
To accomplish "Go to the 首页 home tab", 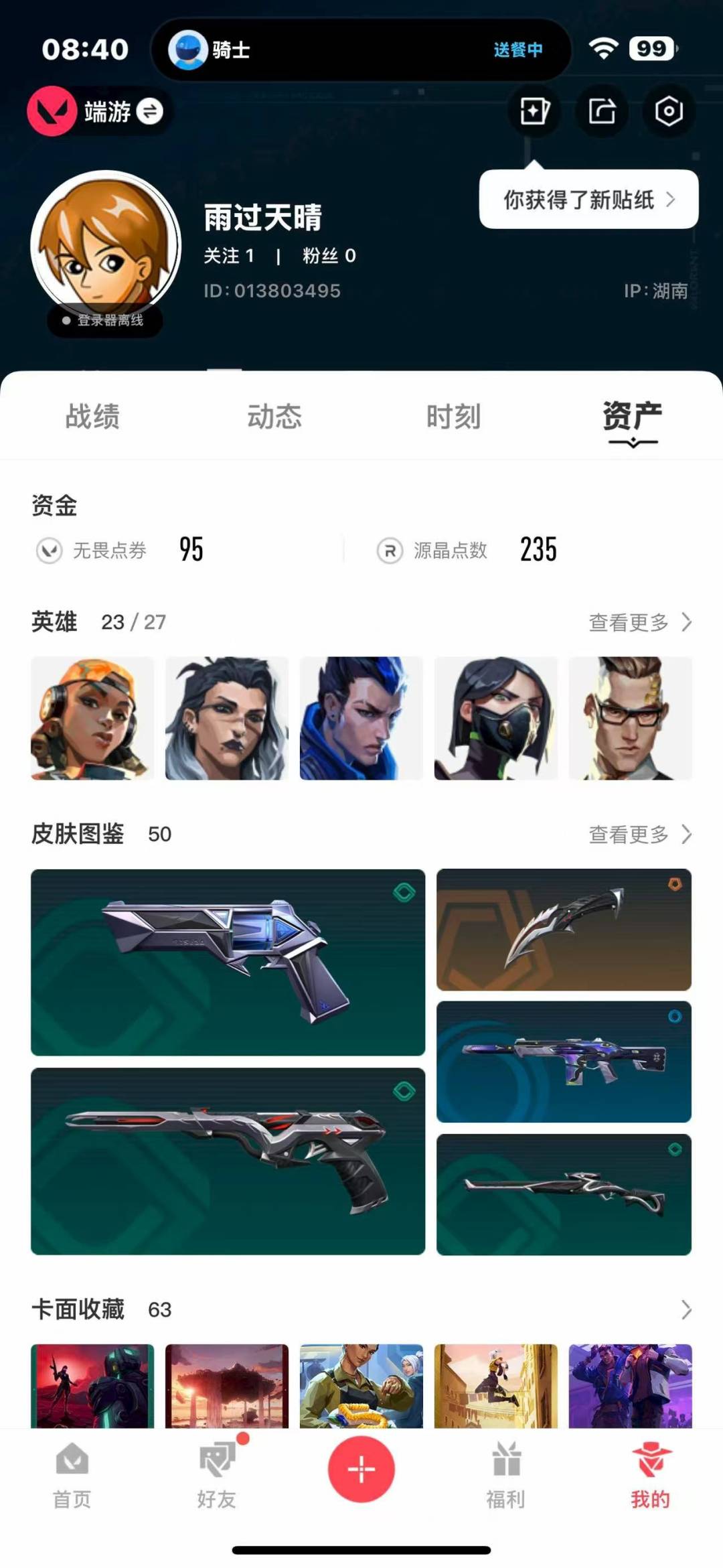I will [72, 1474].
